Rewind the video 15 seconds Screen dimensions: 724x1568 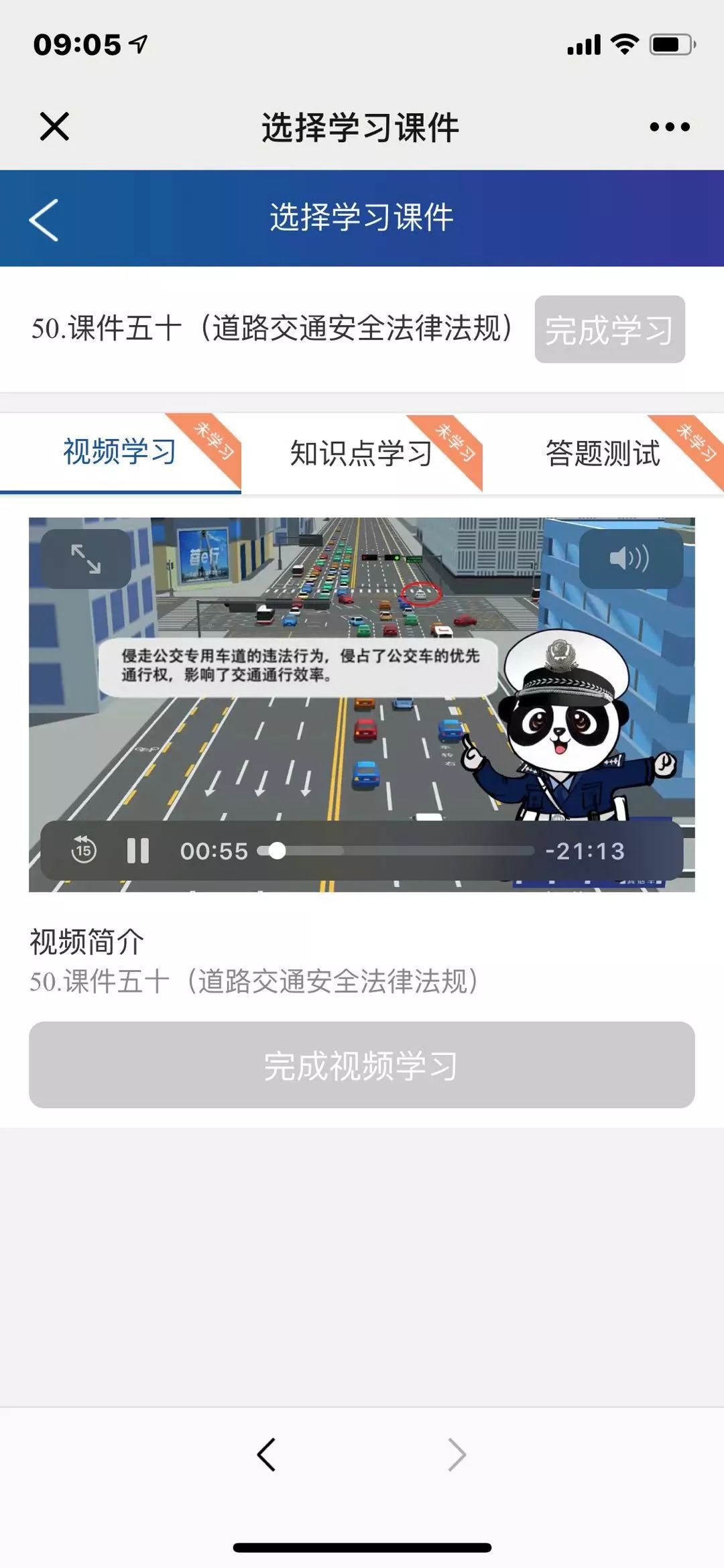pyautogui.click(x=84, y=850)
